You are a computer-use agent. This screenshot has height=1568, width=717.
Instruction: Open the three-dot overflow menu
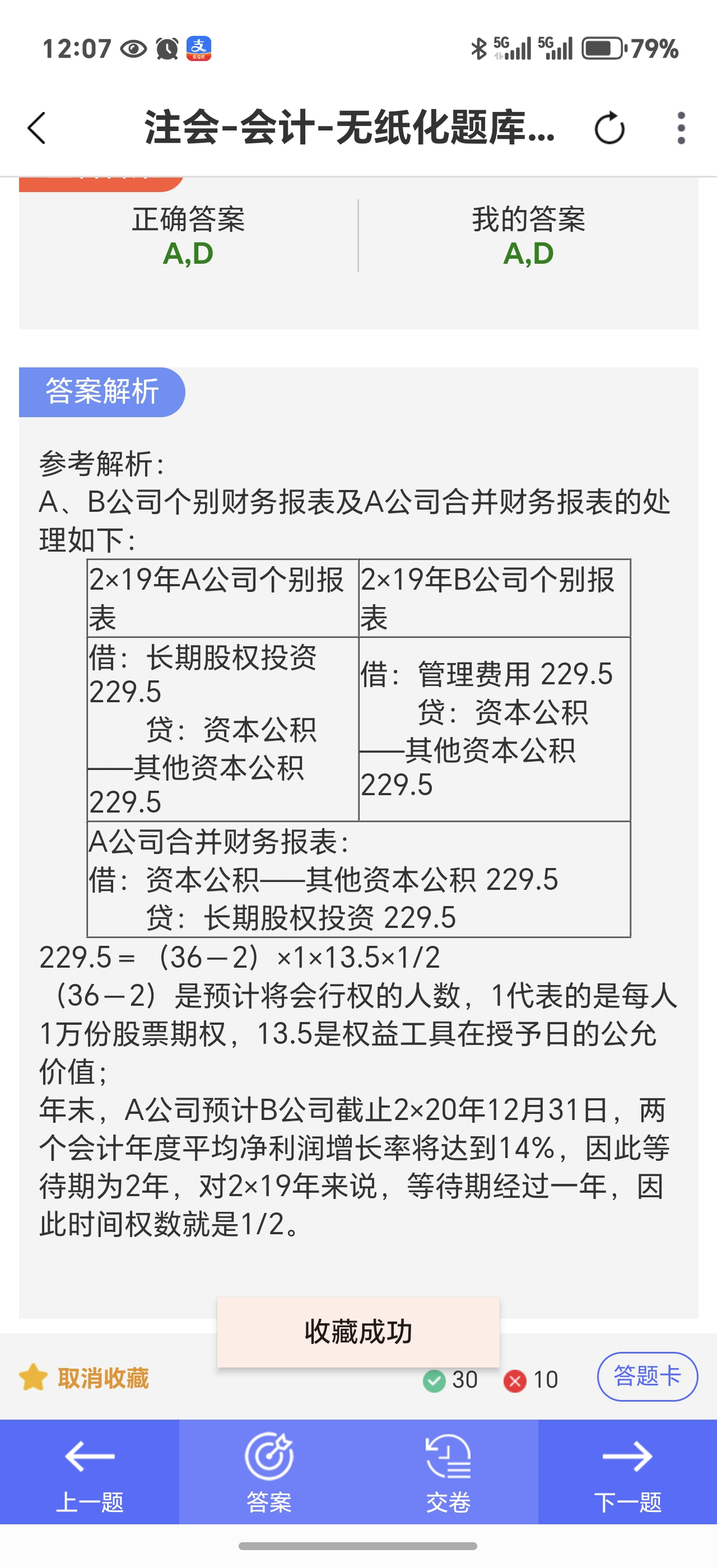tap(681, 128)
